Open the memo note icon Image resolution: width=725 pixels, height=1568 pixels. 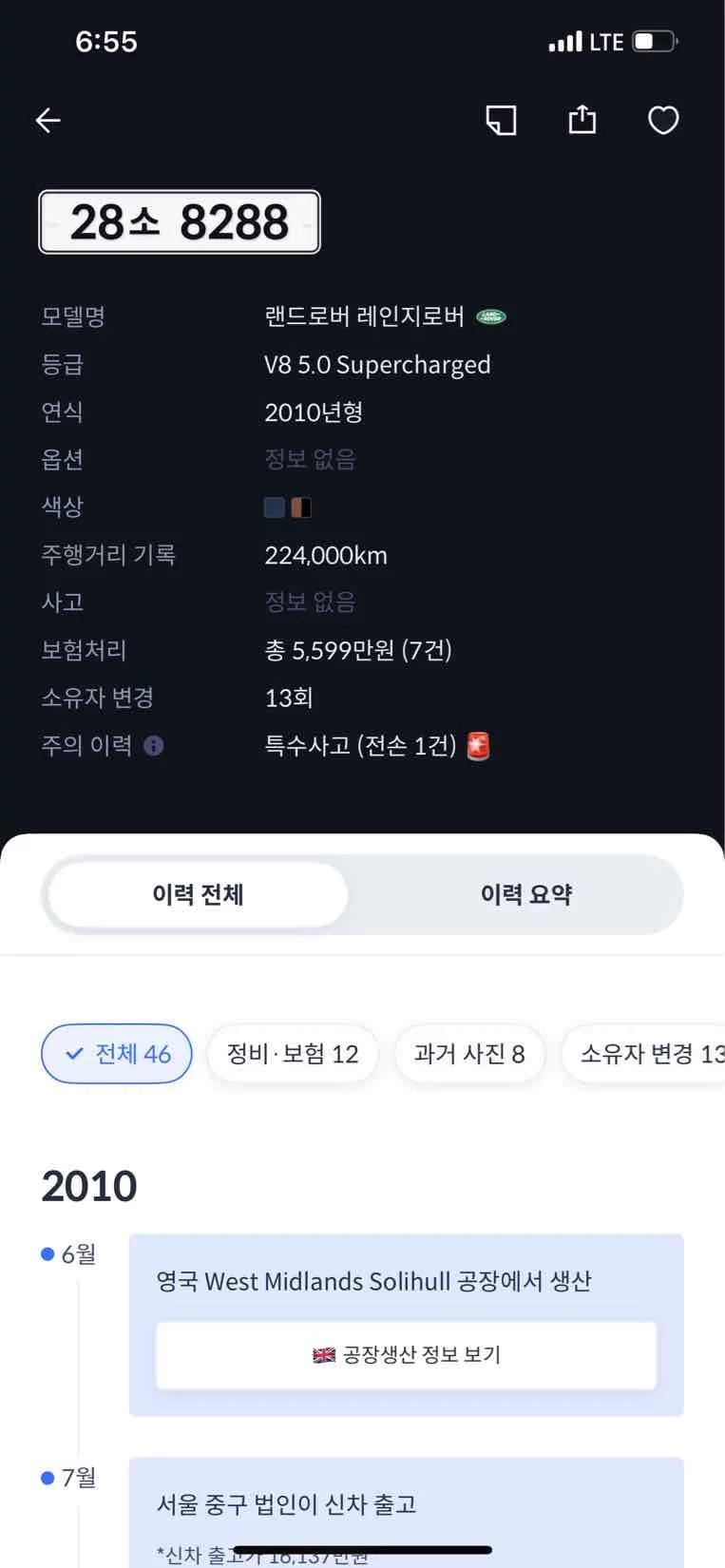[x=501, y=121]
